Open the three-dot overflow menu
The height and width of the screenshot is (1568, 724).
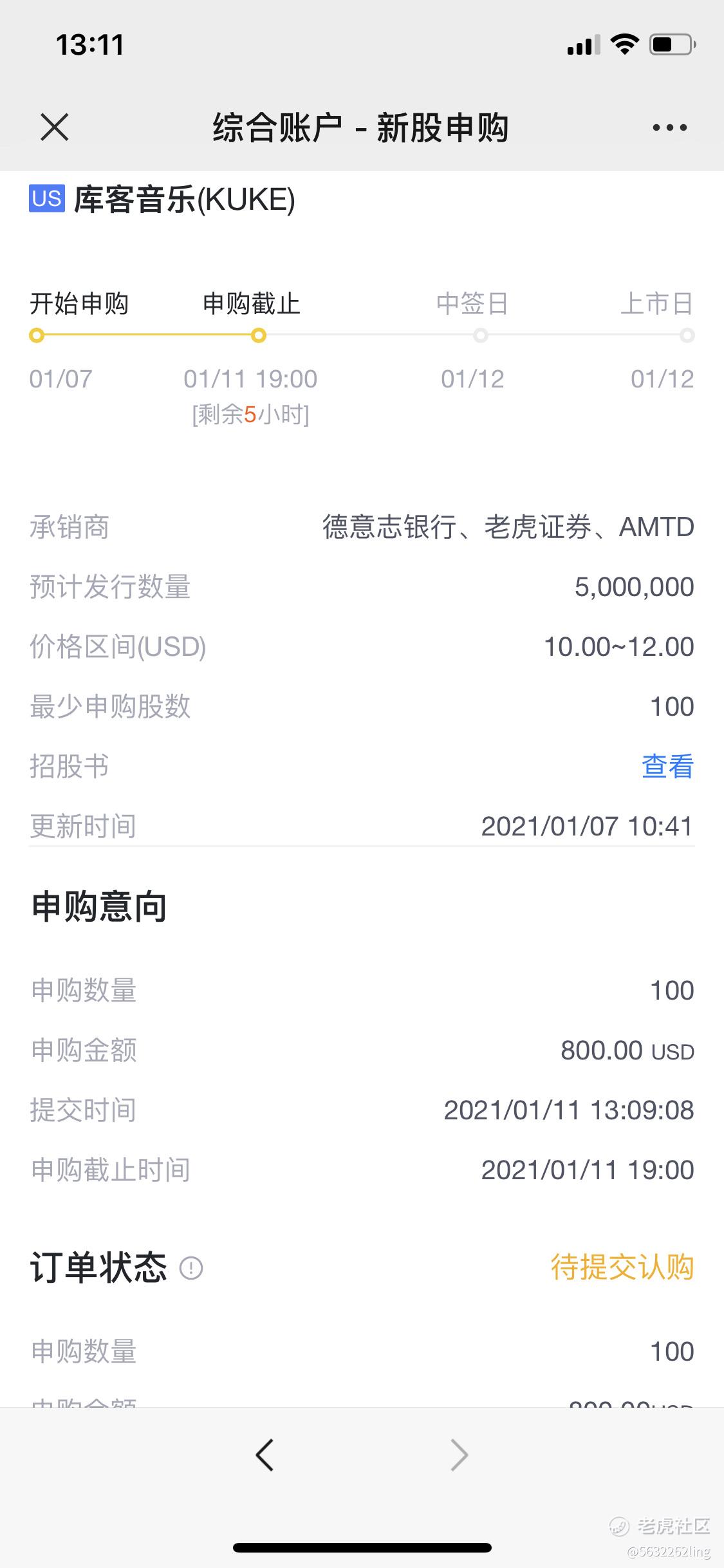point(669,127)
